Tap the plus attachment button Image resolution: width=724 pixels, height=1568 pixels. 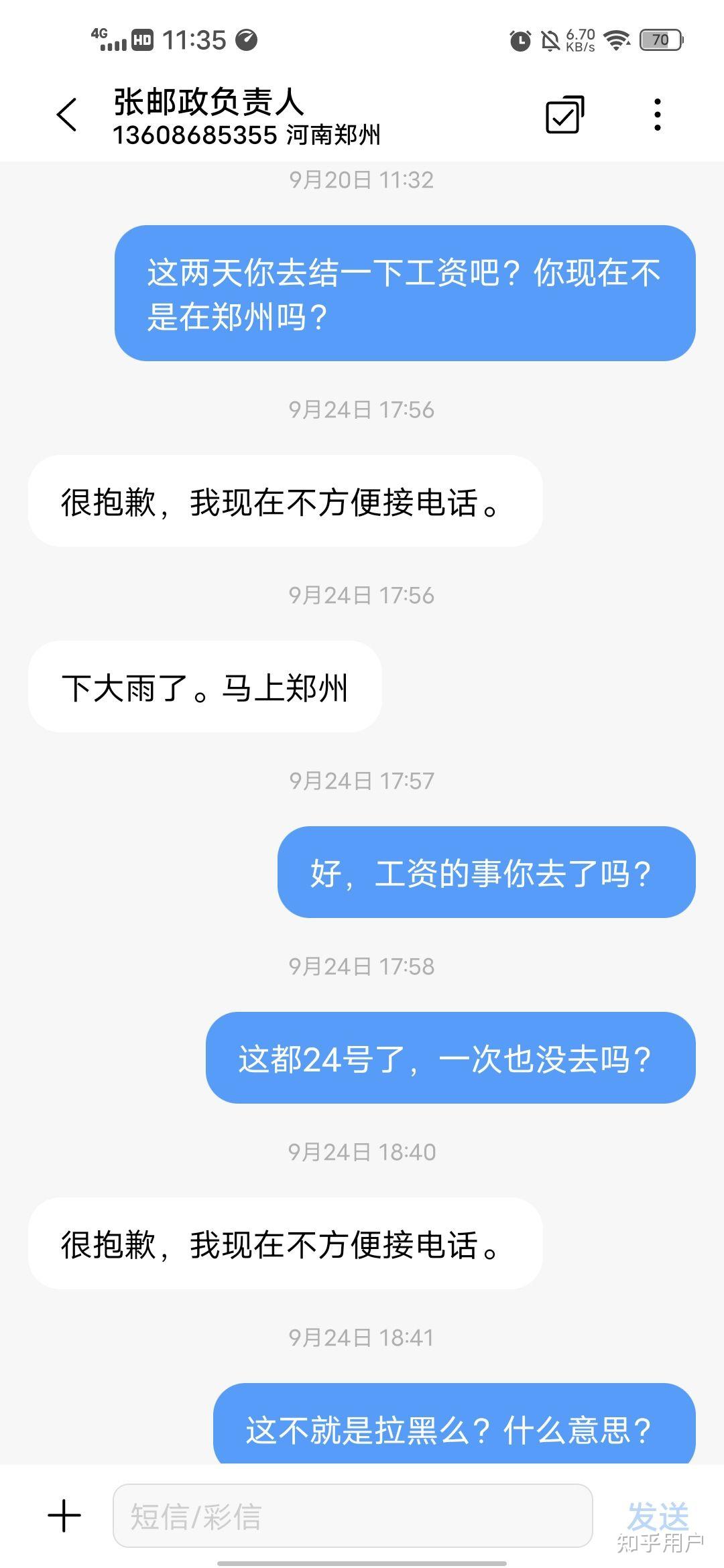[x=65, y=1515]
